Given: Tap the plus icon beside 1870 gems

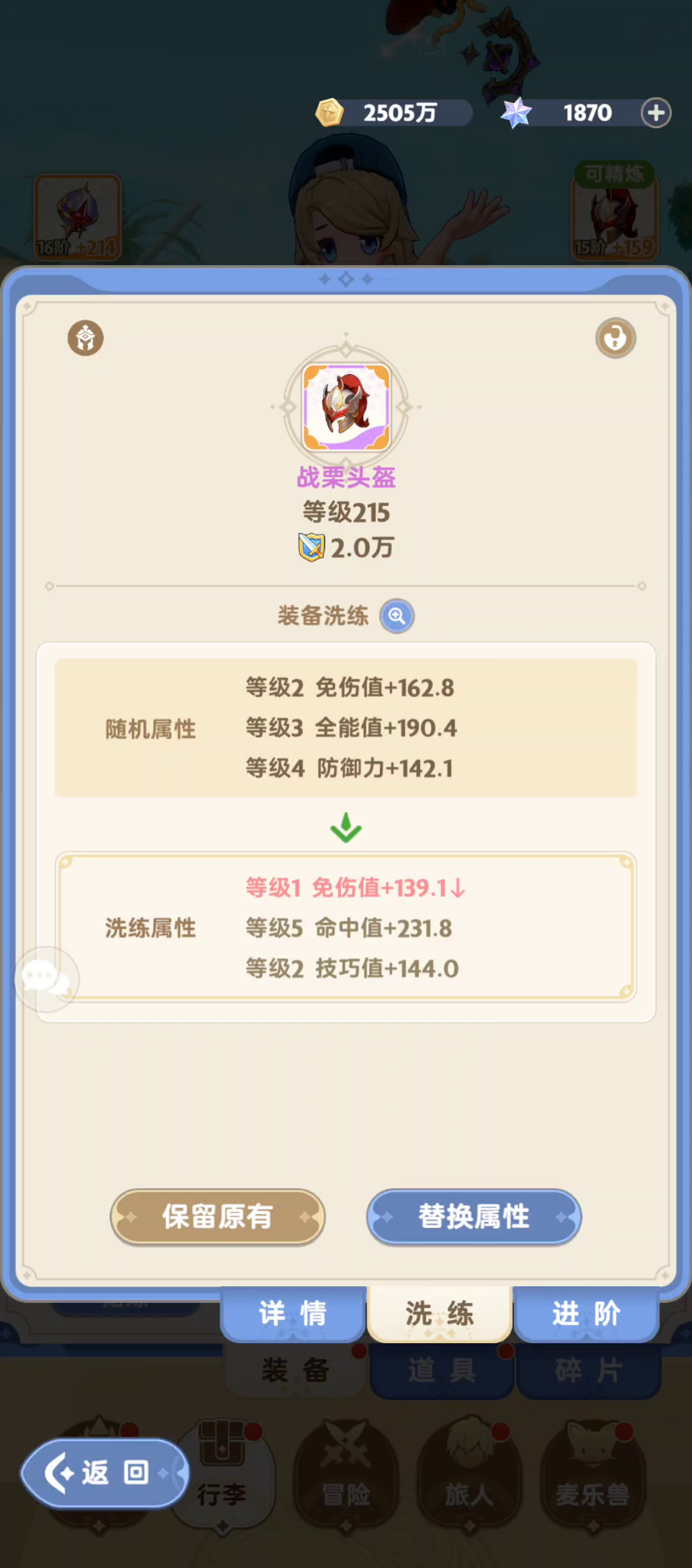Looking at the screenshot, I should click(x=655, y=113).
